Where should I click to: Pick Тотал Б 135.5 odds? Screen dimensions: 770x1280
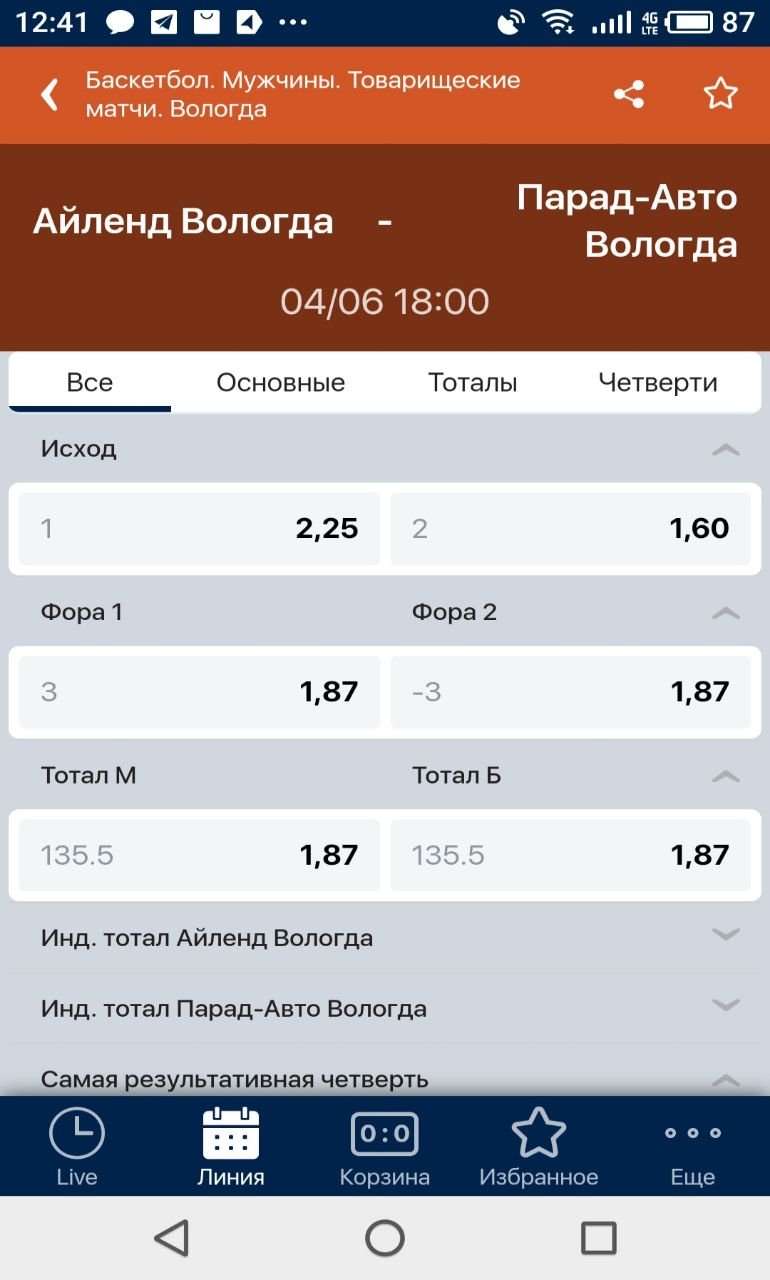570,855
